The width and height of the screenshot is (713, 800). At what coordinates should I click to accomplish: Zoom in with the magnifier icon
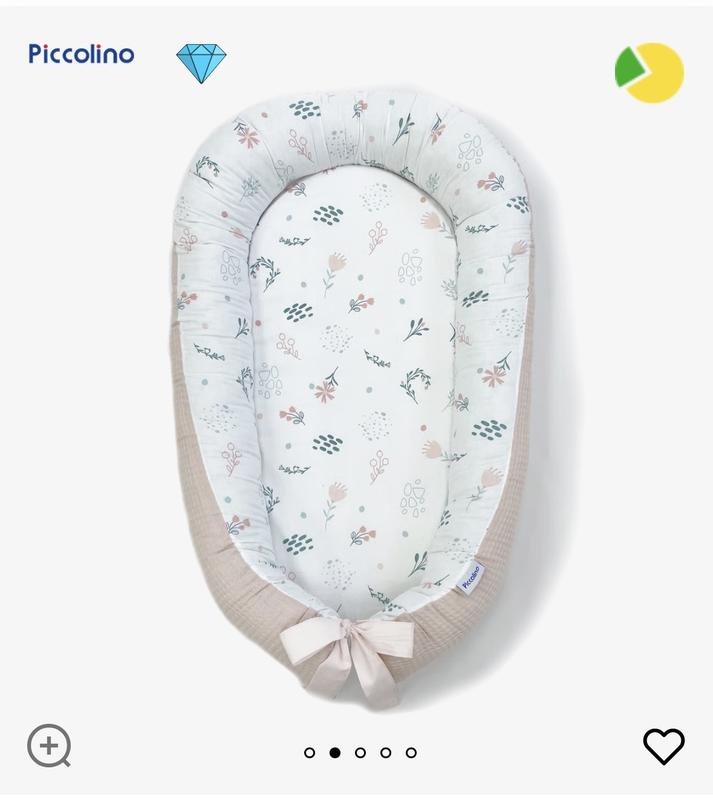point(48,746)
